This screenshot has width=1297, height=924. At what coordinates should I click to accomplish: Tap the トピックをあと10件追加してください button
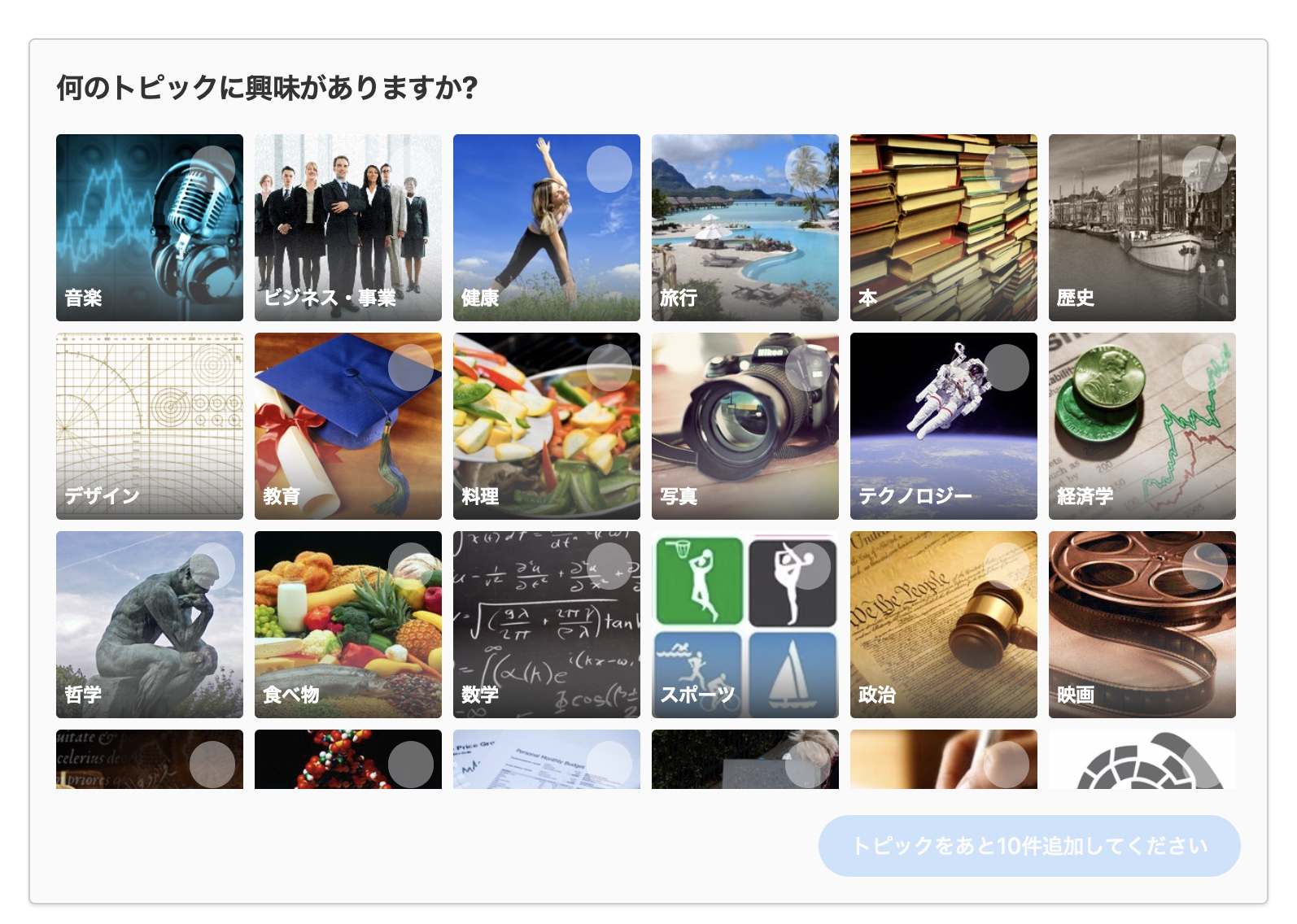(x=1028, y=846)
